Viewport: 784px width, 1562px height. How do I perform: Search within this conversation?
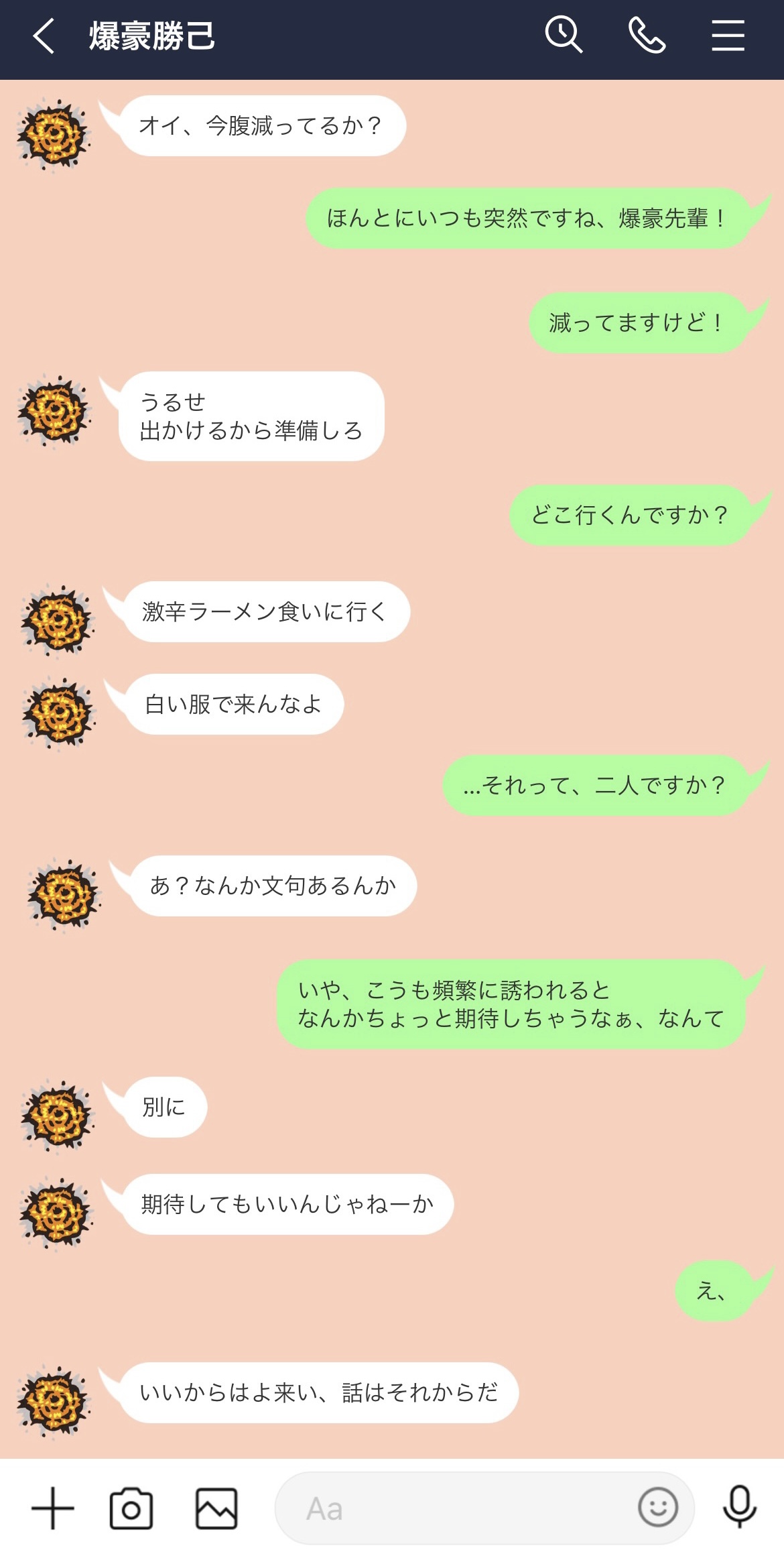tap(564, 35)
